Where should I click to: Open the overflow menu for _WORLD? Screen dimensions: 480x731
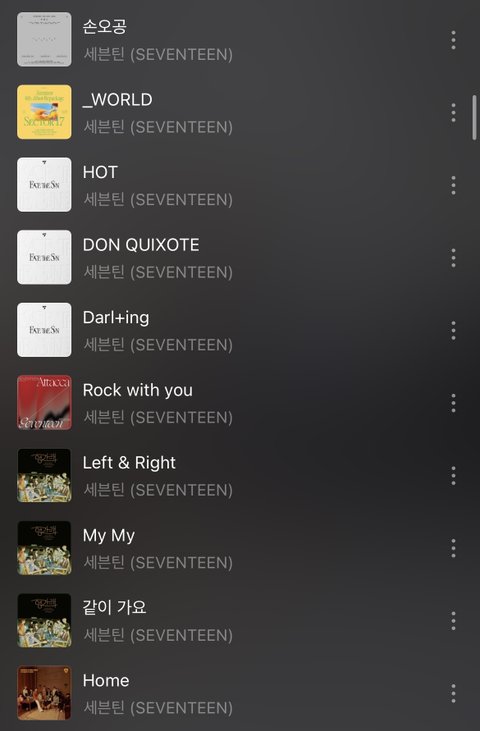(453, 113)
